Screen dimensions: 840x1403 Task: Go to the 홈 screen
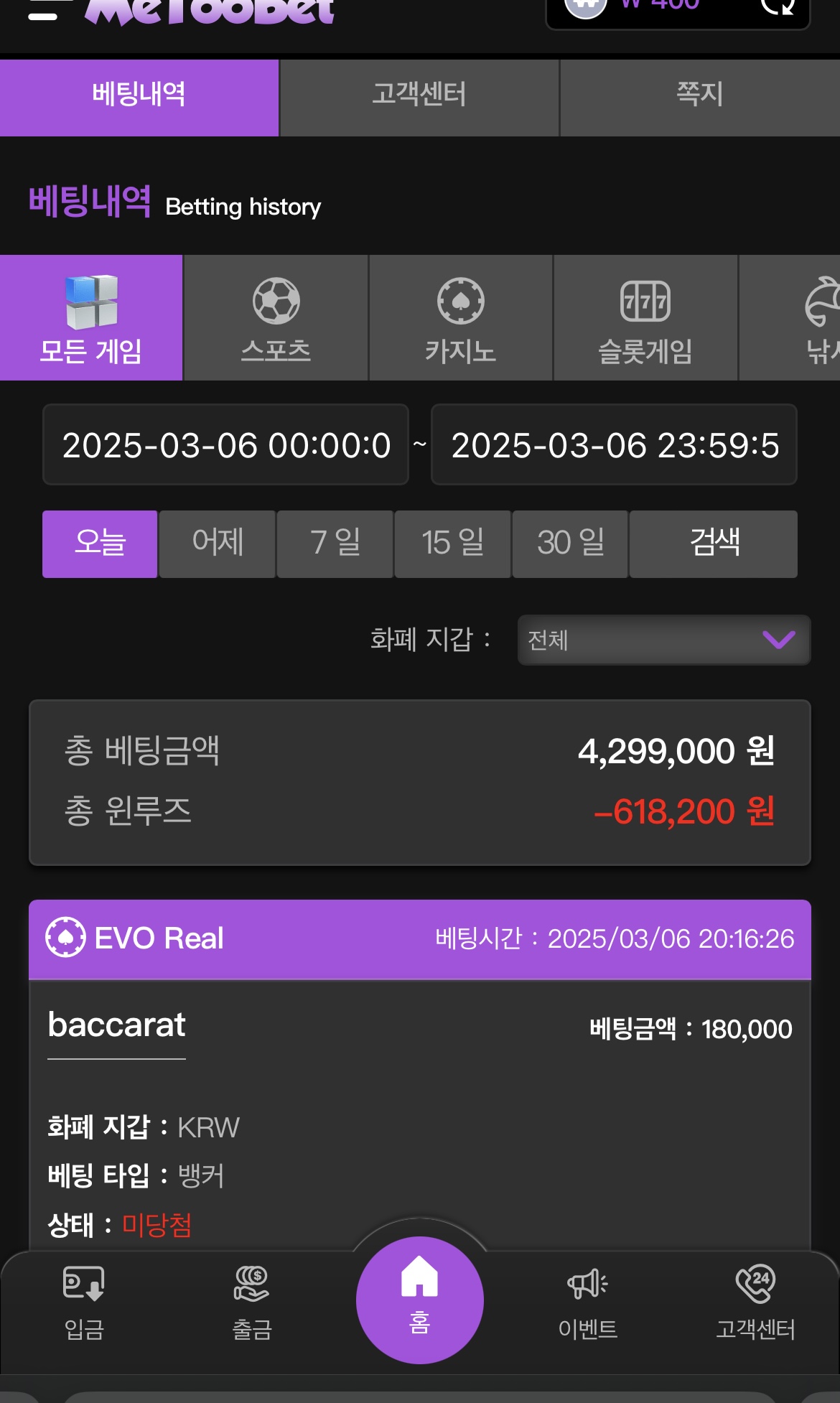pos(420,1300)
